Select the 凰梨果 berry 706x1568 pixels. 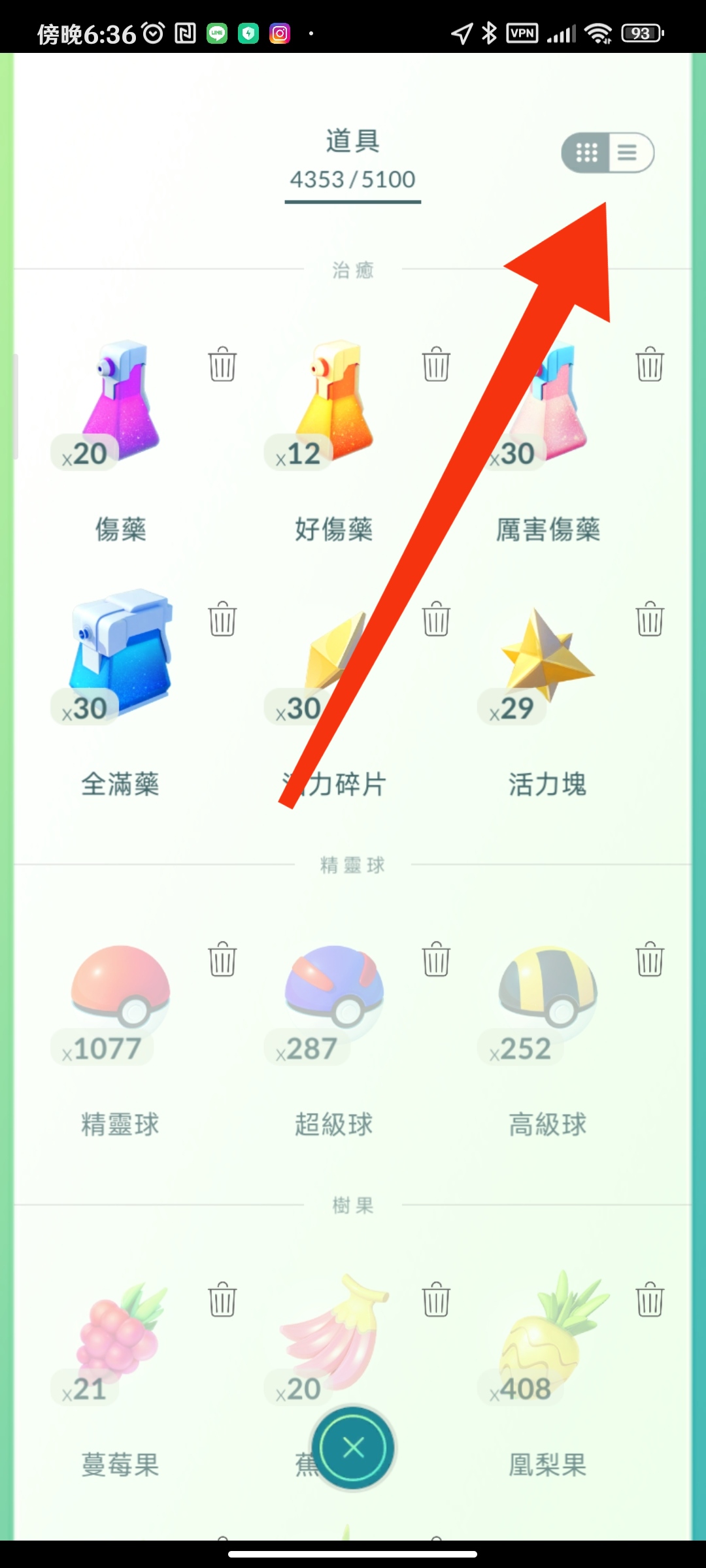click(547, 1333)
